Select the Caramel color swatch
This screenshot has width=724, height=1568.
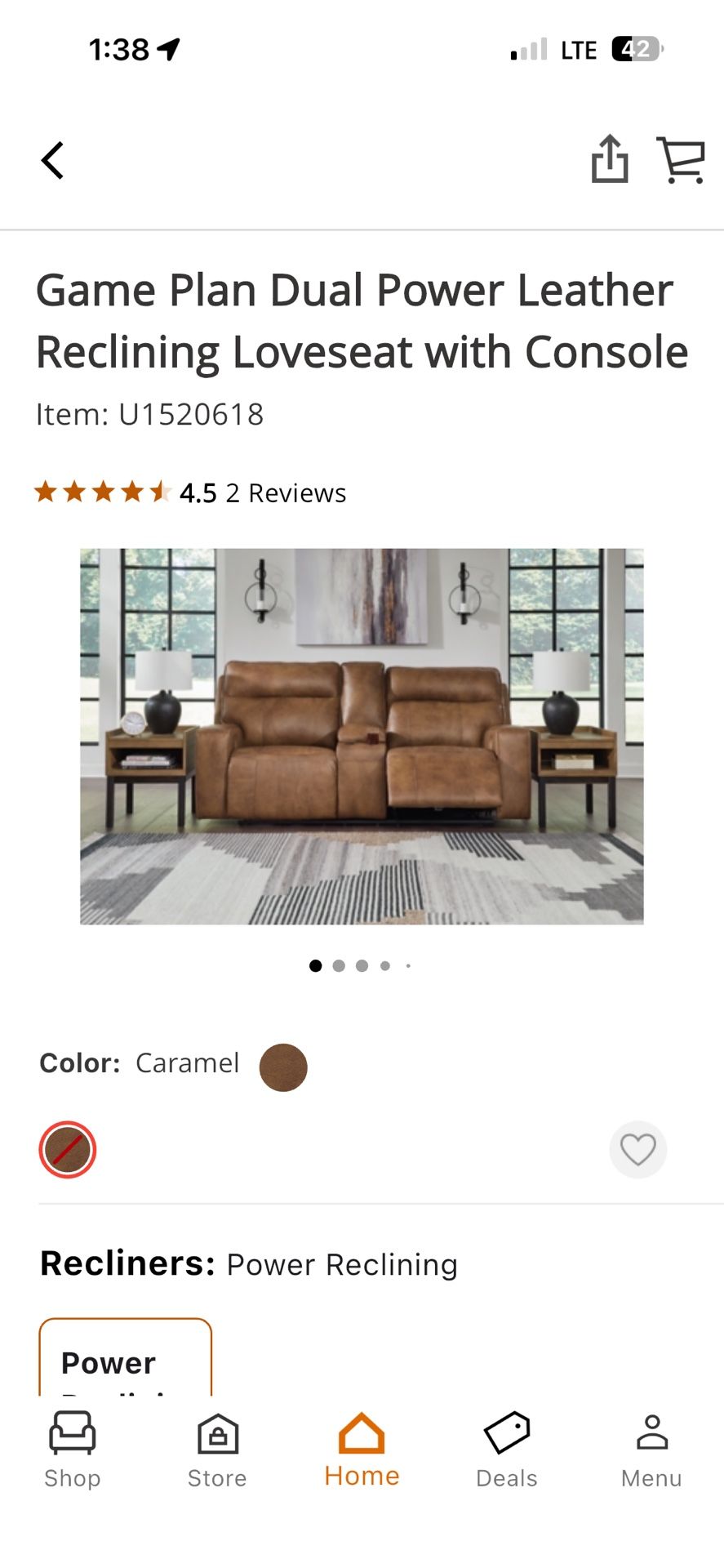[283, 1067]
